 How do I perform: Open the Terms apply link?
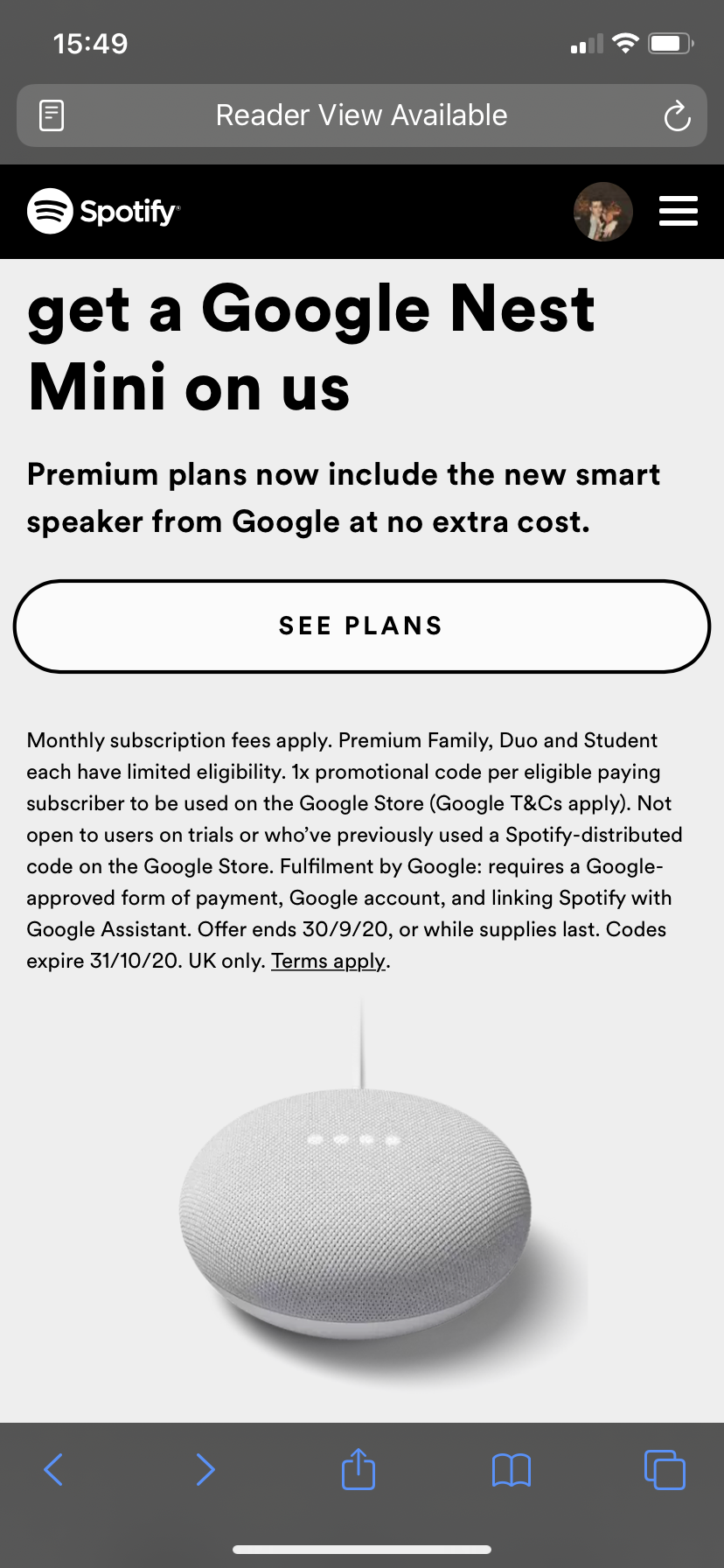[328, 961]
